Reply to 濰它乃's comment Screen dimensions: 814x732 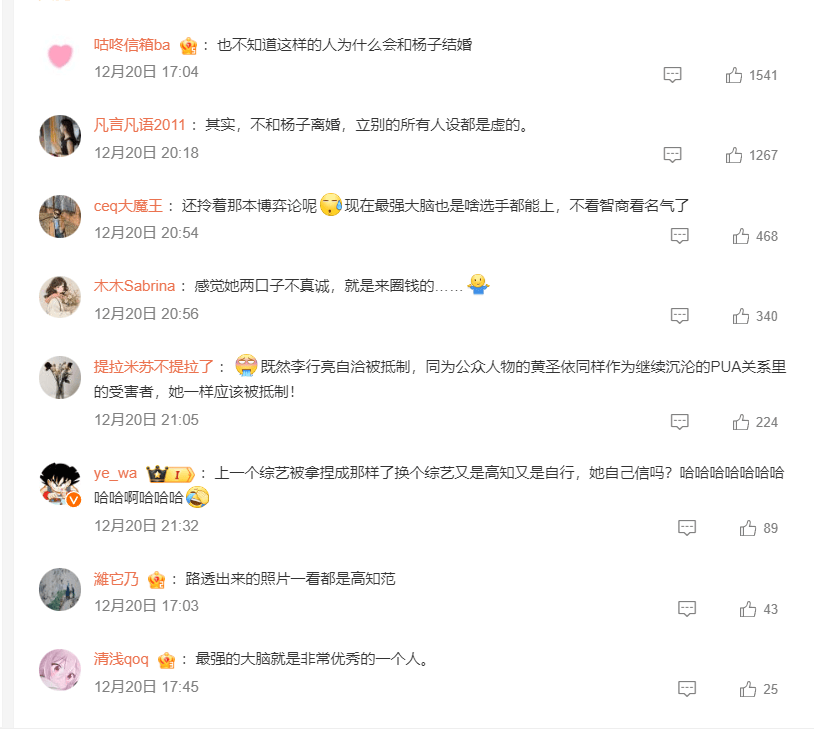[687, 609]
